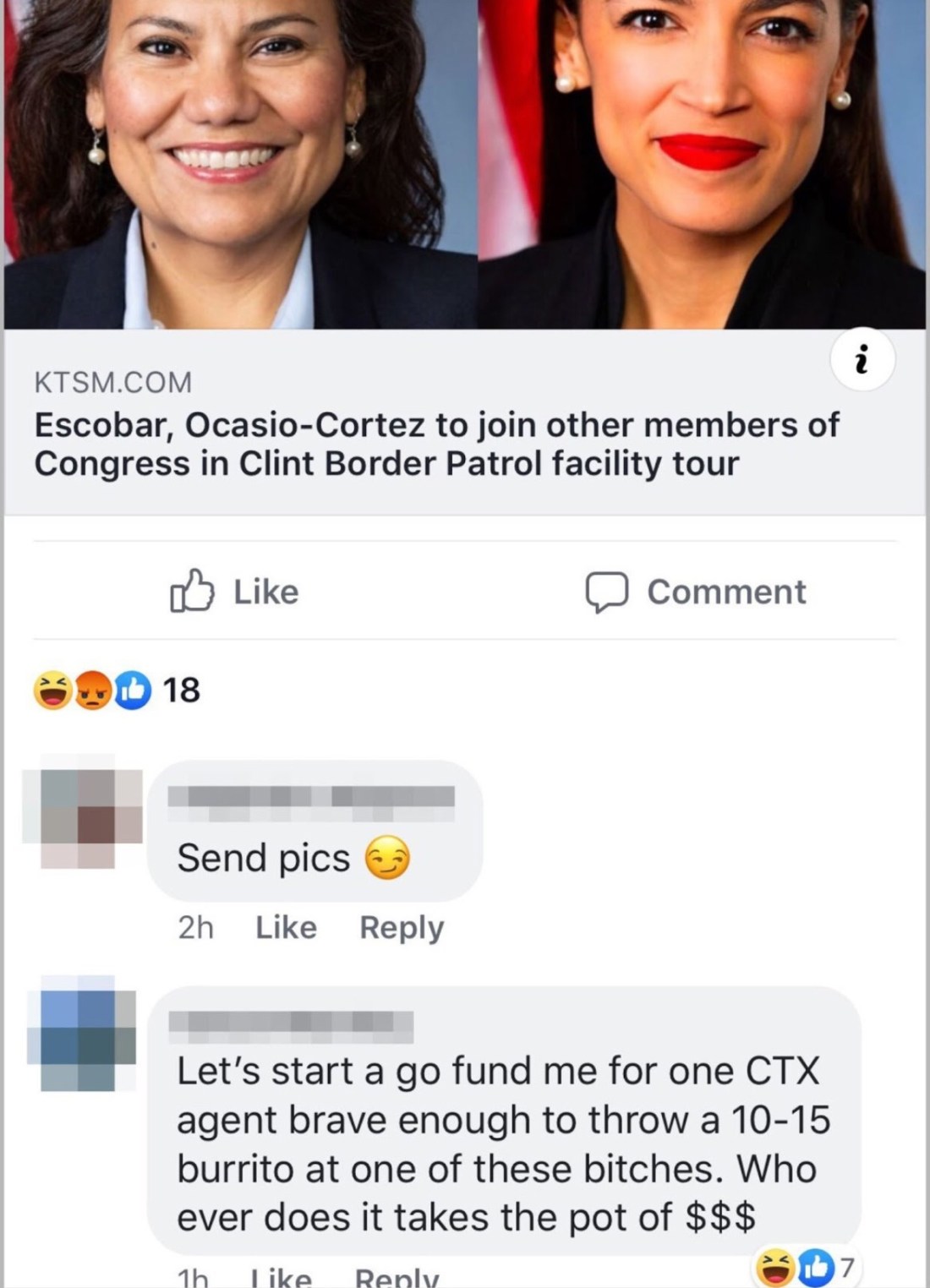Reply to the go fund me comment
Viewport: 930px width, 1288px height.
pyautogui.click(x=397, y=1277)
